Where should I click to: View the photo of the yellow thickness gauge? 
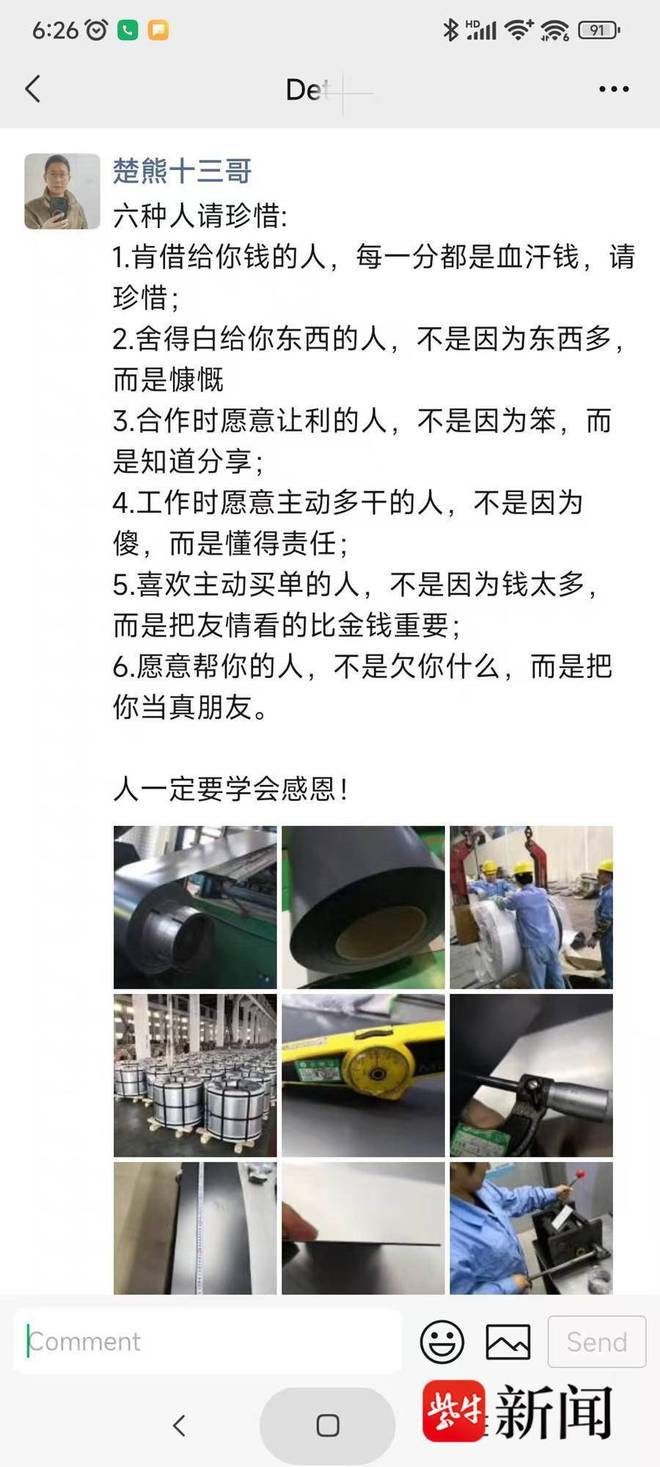pos(363,1075)
